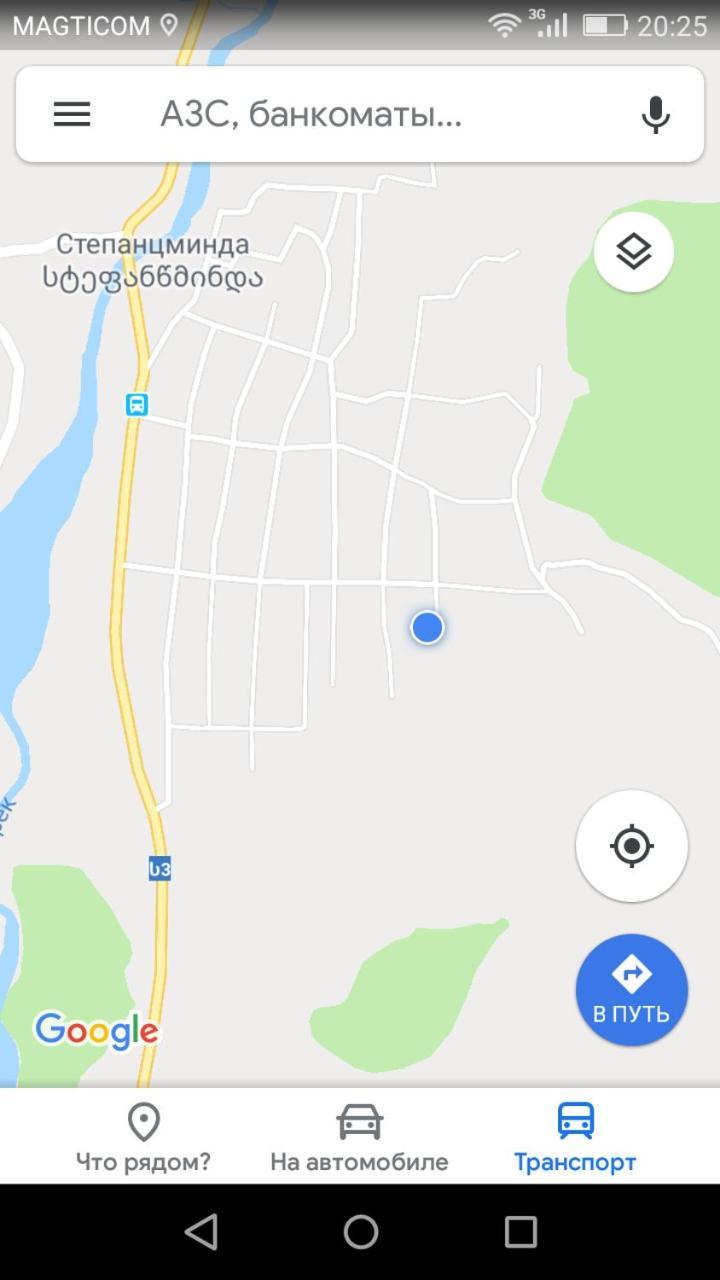Switch to the На автомобиле tab
Viewport: 720px width, 1280px height.
[x=359, y=1137]
